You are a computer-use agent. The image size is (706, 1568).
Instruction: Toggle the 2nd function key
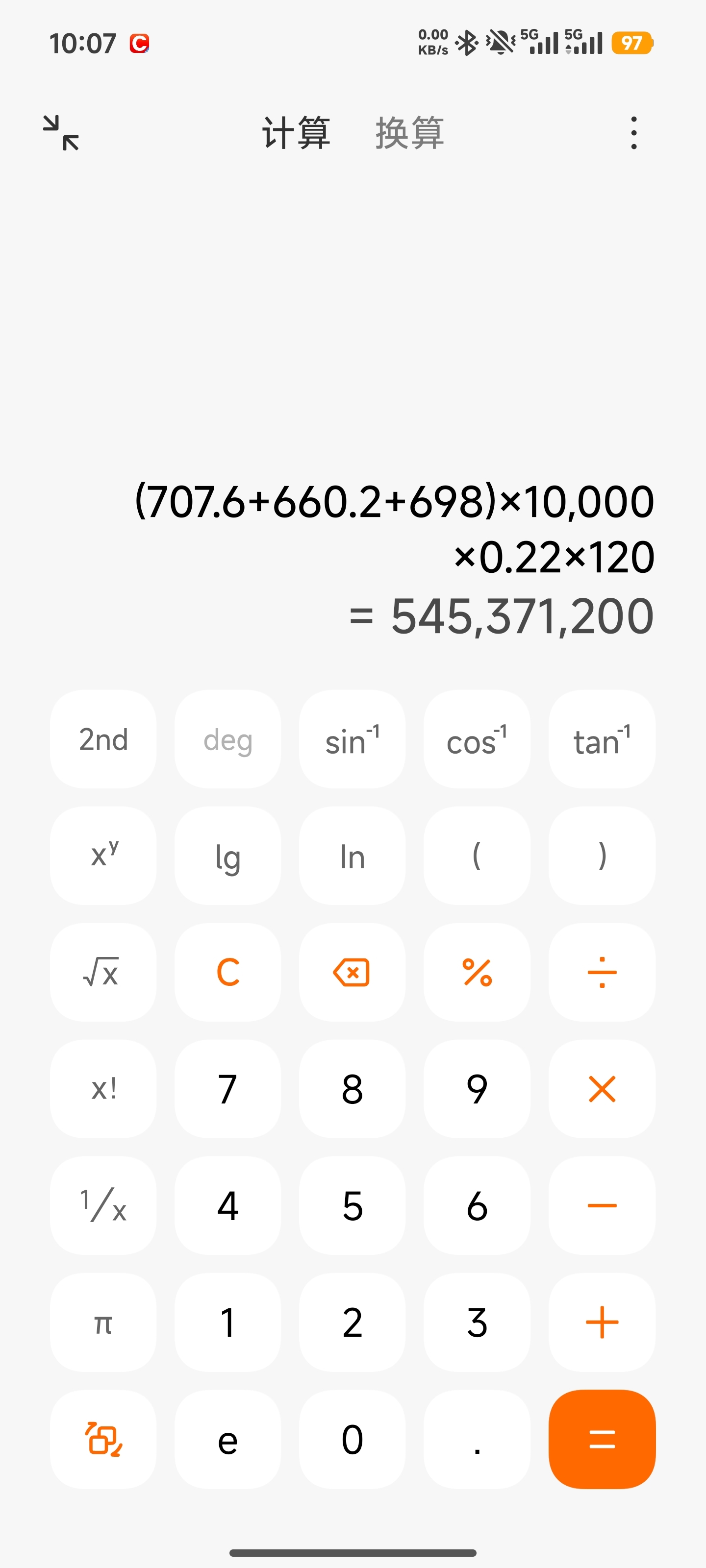[102, 739]
